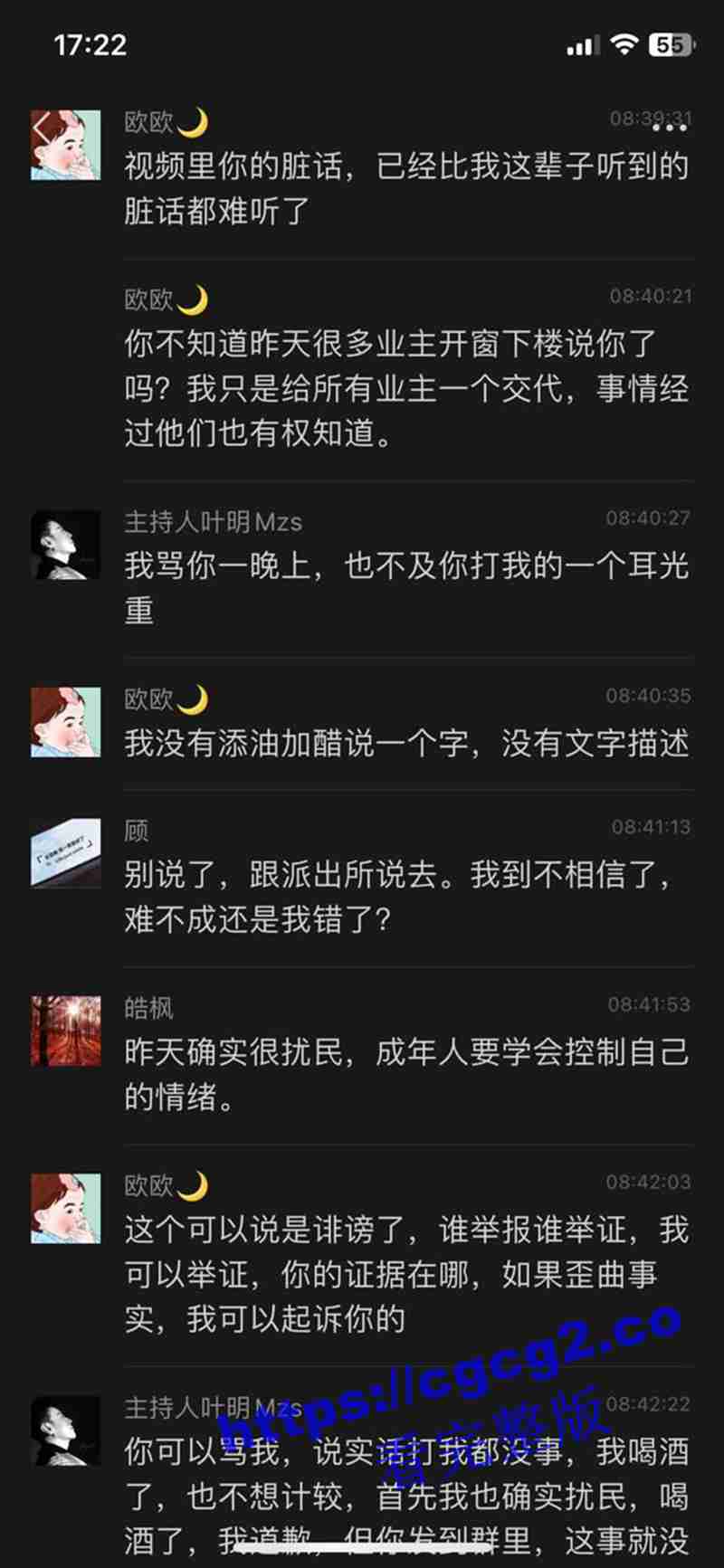The height and width of the screenshot is (1568, 724).
Task: View 顾's profile via avatar
Action: (x=66, y=852)
